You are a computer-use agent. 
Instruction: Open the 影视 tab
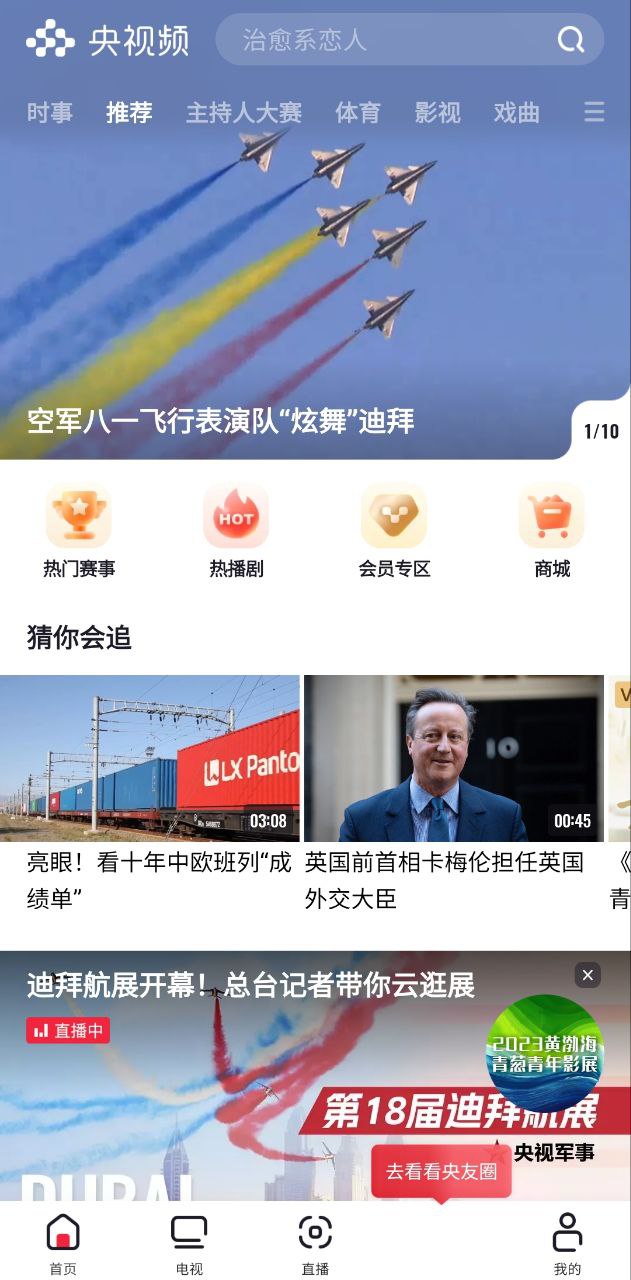tap(437, 113)
